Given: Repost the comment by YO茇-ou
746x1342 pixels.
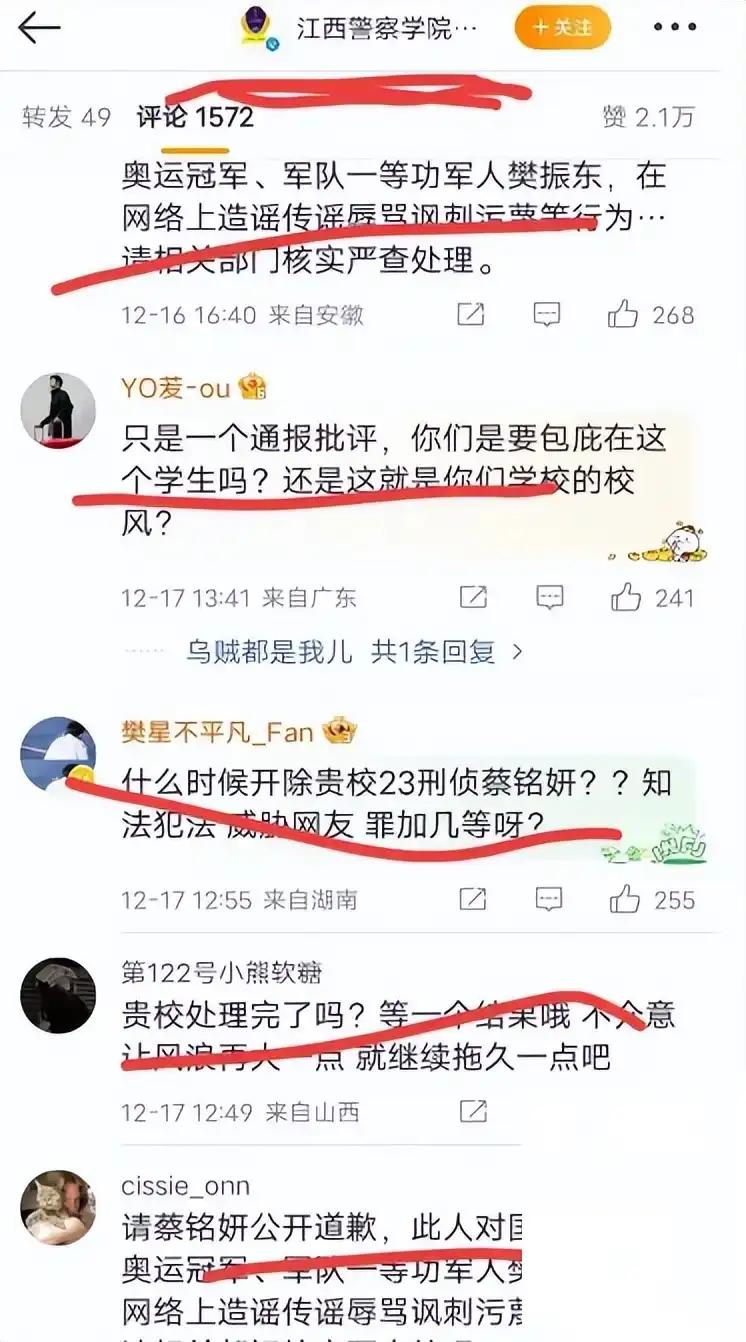Looking at the screenshot, I should (472, 598).
